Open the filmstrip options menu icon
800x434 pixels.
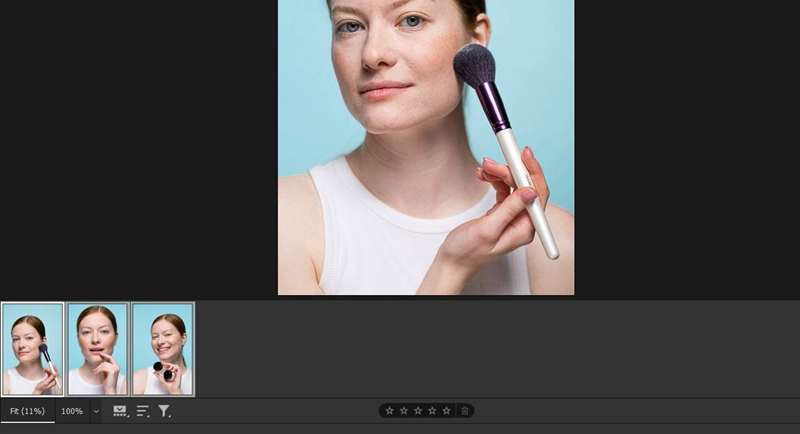[x=120, y=411]
